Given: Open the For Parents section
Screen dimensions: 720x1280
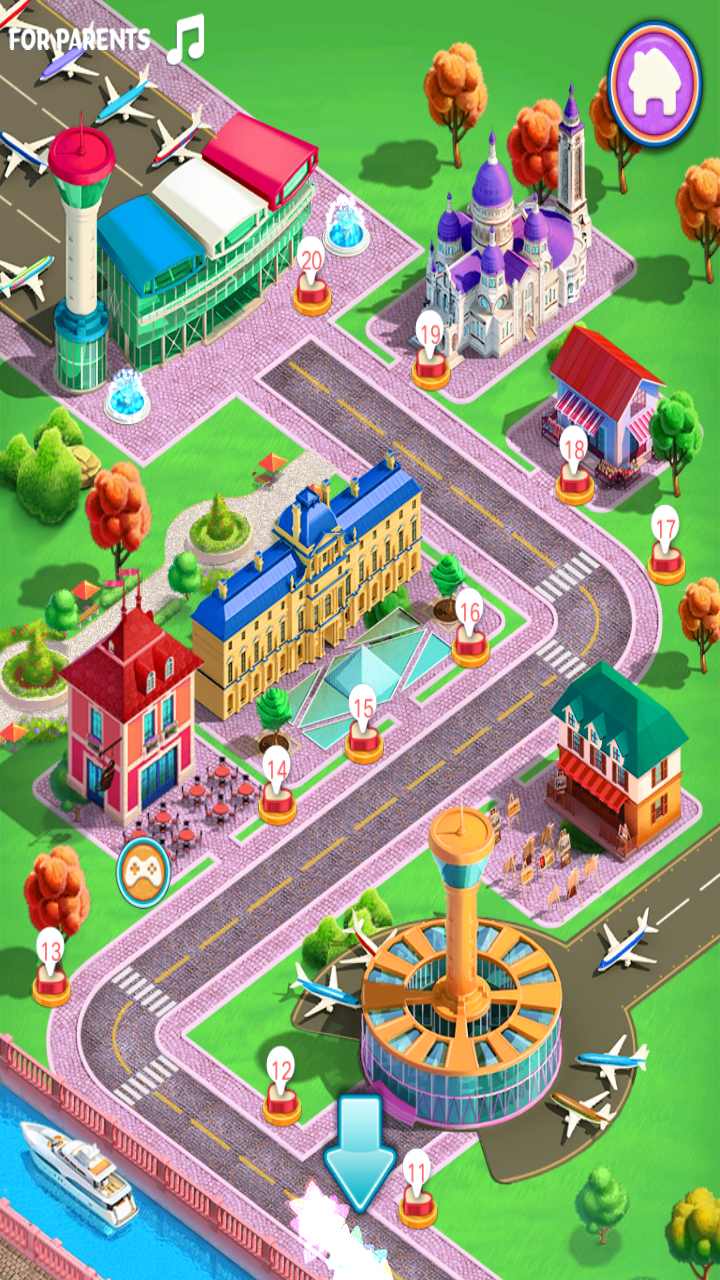Looking at the screenshot, I should (x=79, y=40).
